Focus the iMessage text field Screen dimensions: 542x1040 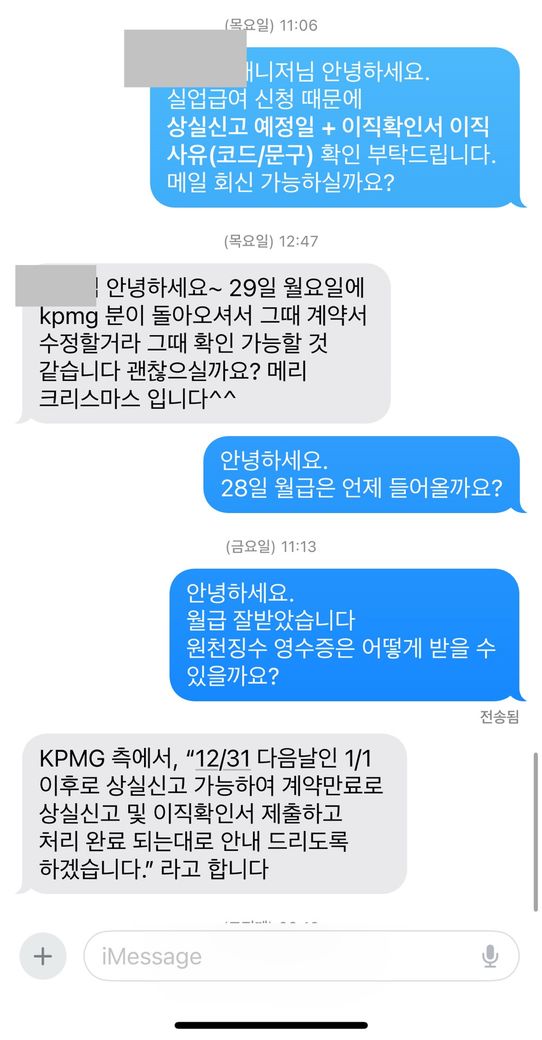(x=301, y=956)
